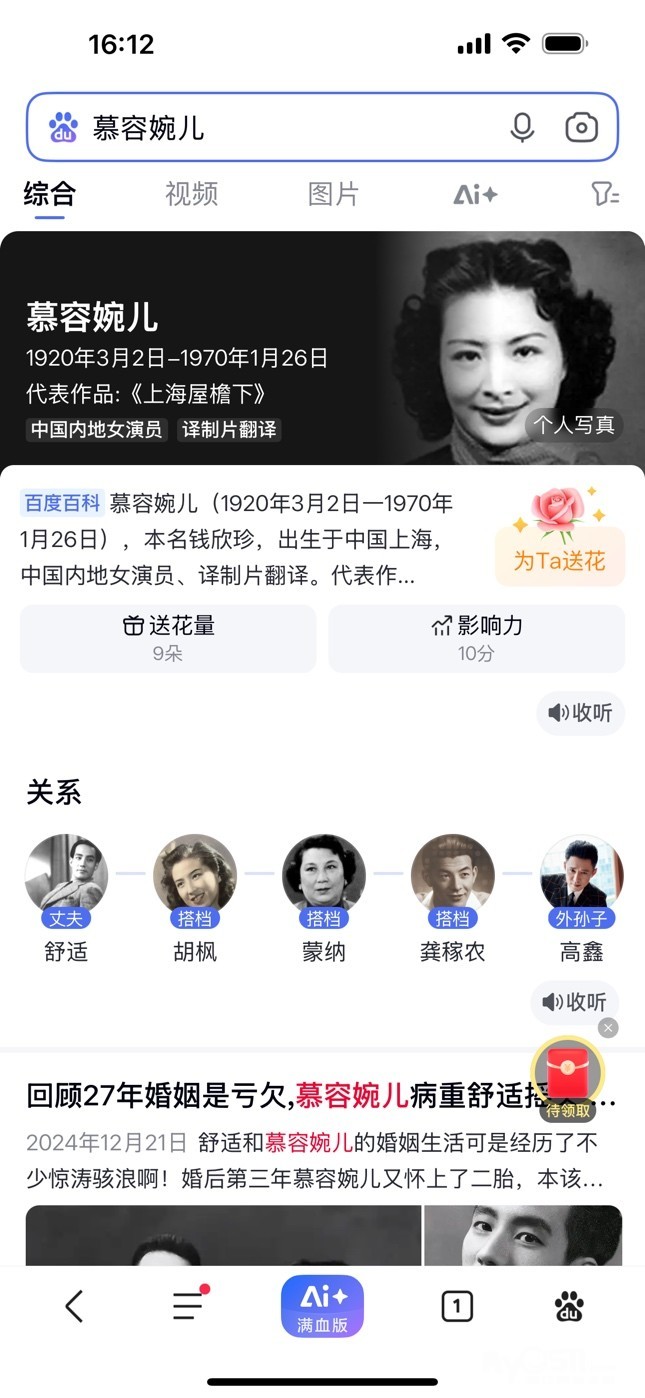
Task: Open the search filter options
Action: tap(605, 195)
